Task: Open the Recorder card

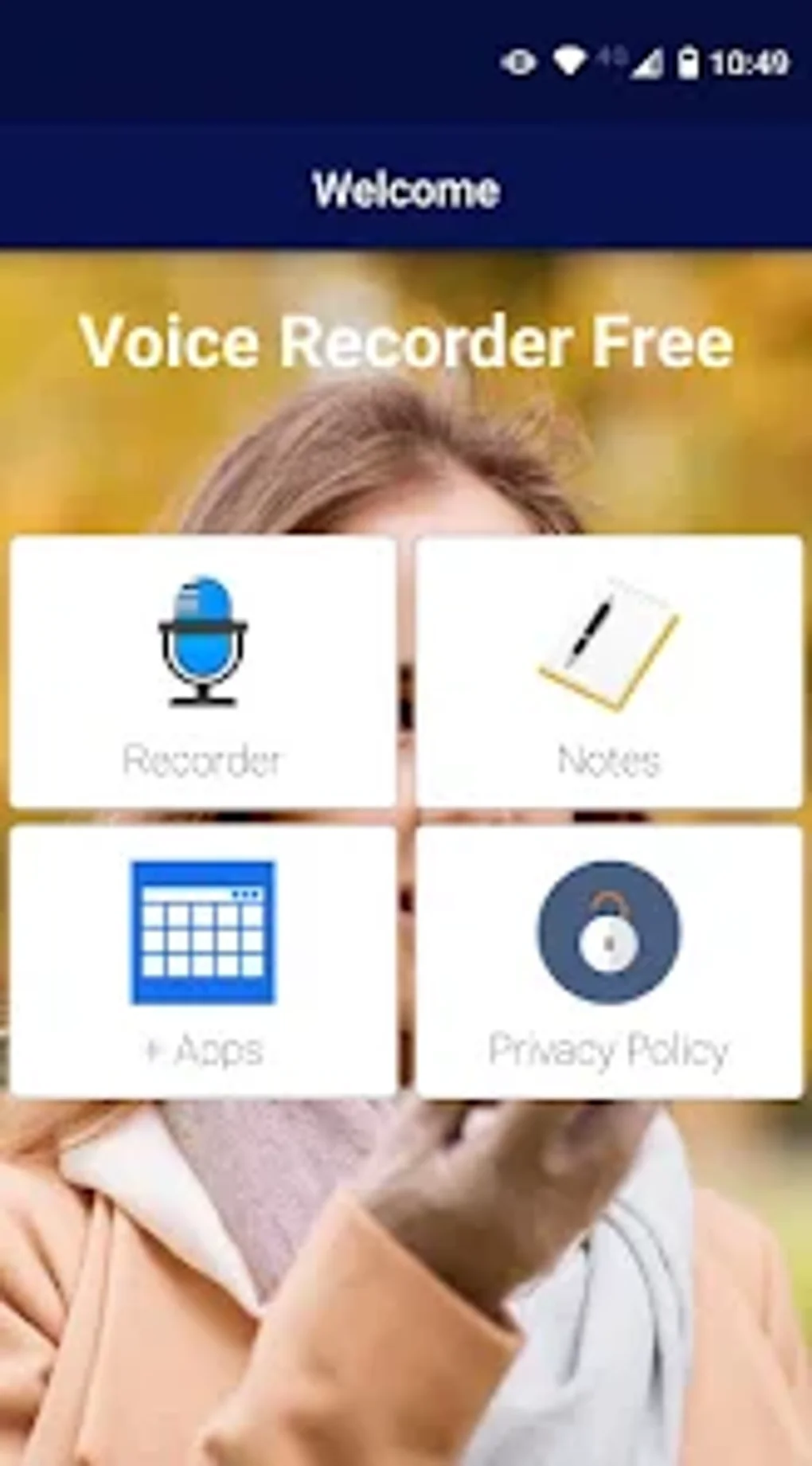Action: pos(203,673)
